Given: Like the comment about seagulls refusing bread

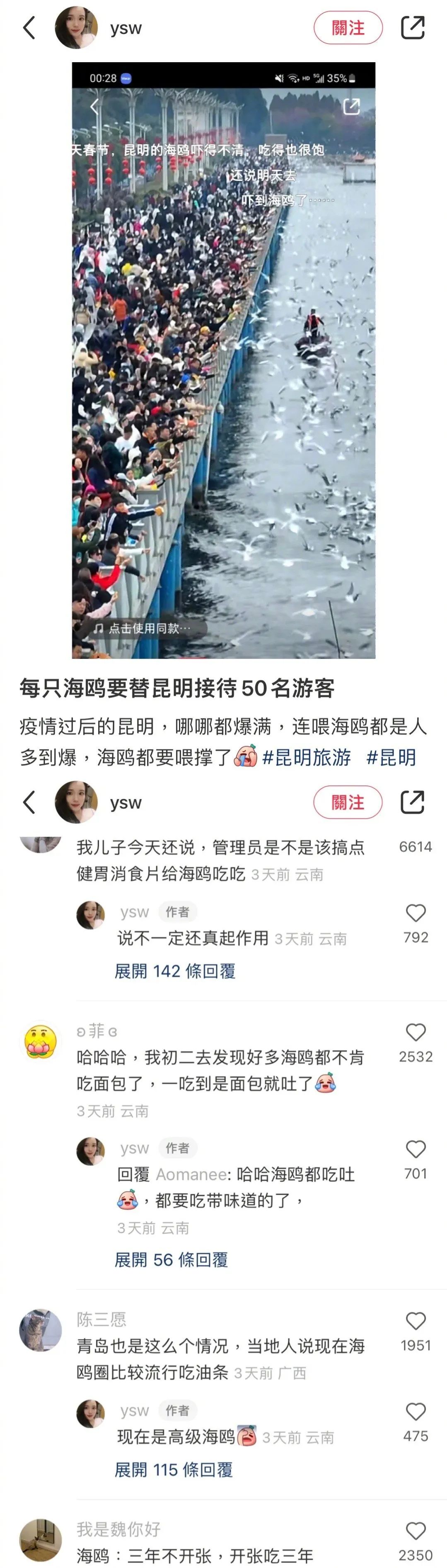Looking at the screenshot, I should pos(416,1032).
